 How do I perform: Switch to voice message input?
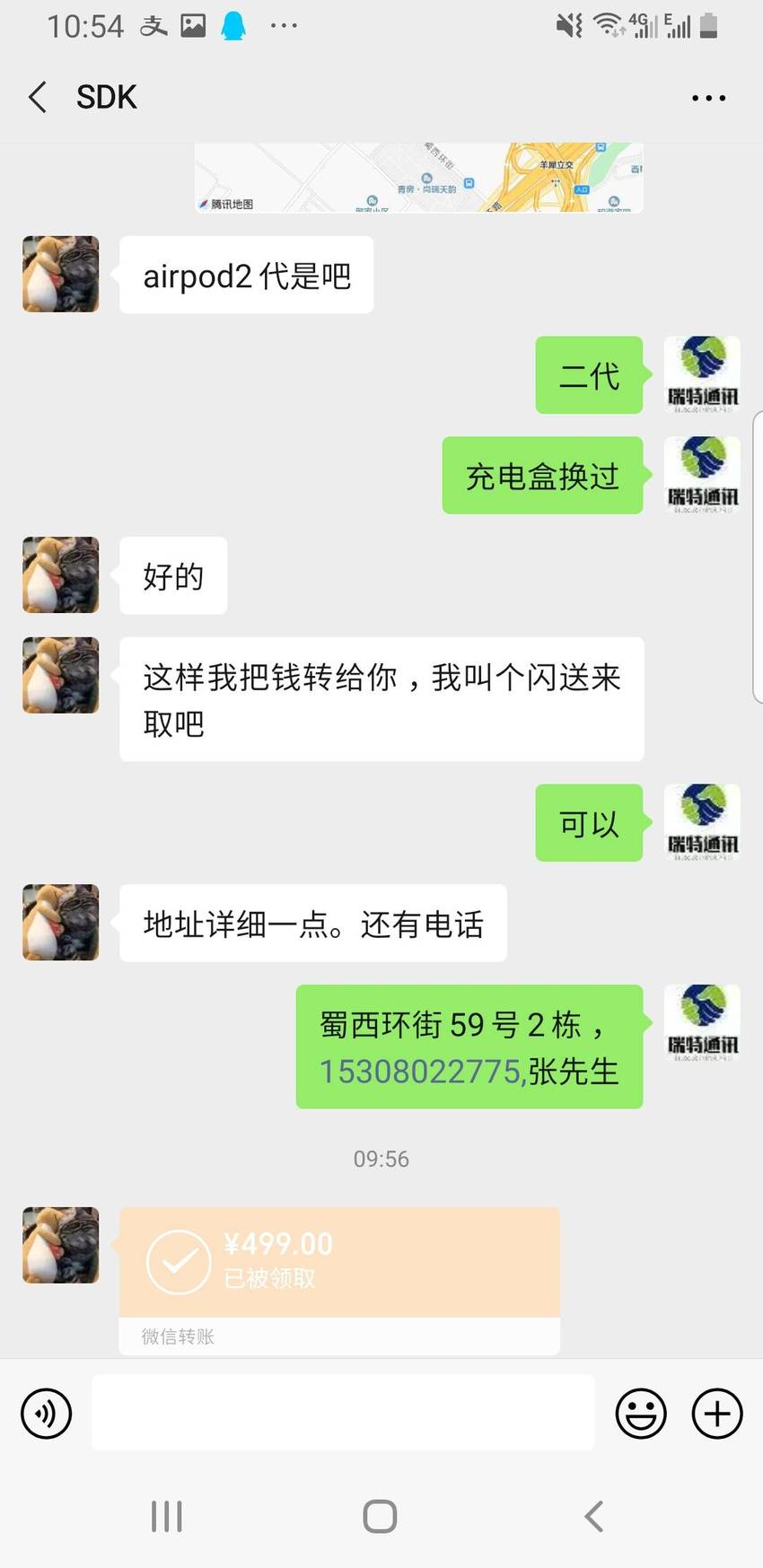coord(46,1414)
